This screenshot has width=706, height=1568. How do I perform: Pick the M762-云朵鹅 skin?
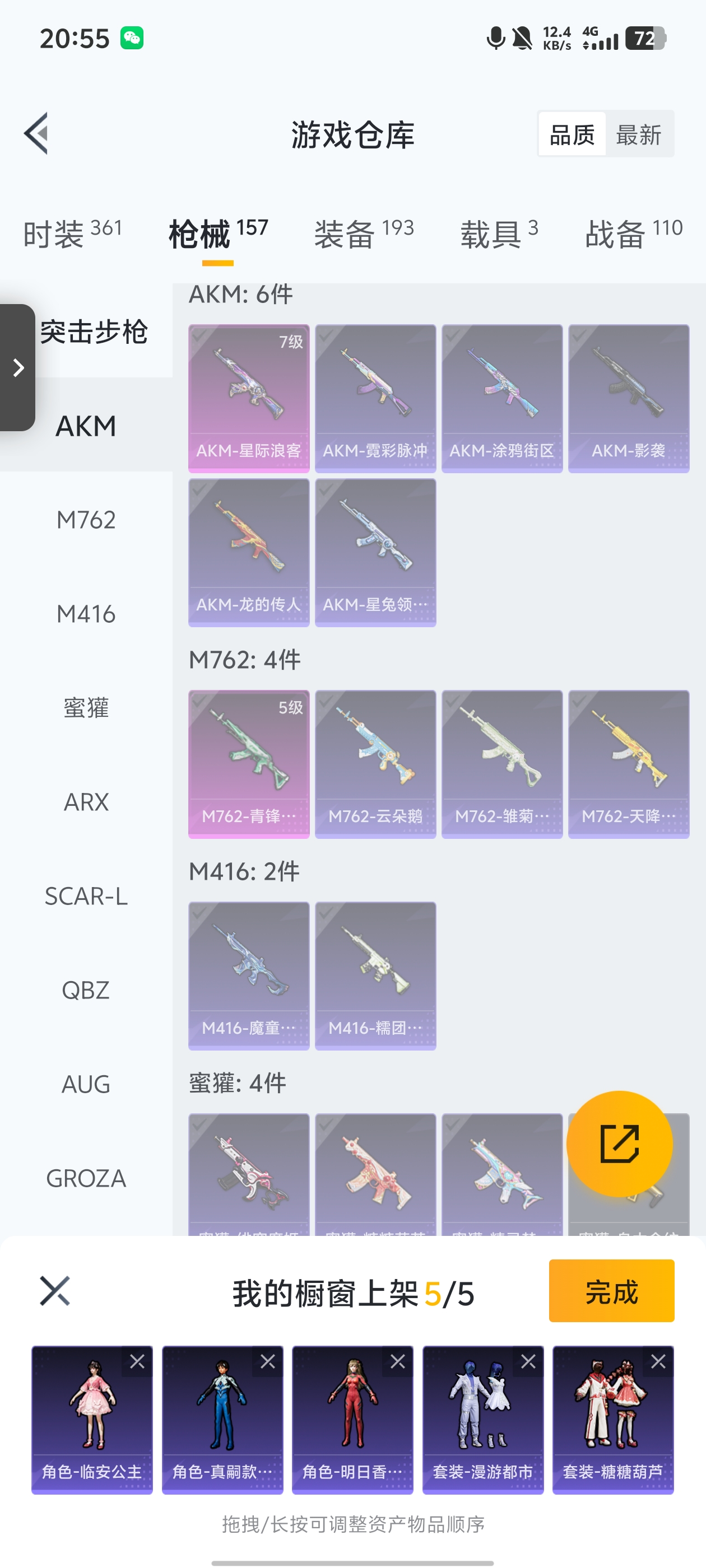pos(375,764)
